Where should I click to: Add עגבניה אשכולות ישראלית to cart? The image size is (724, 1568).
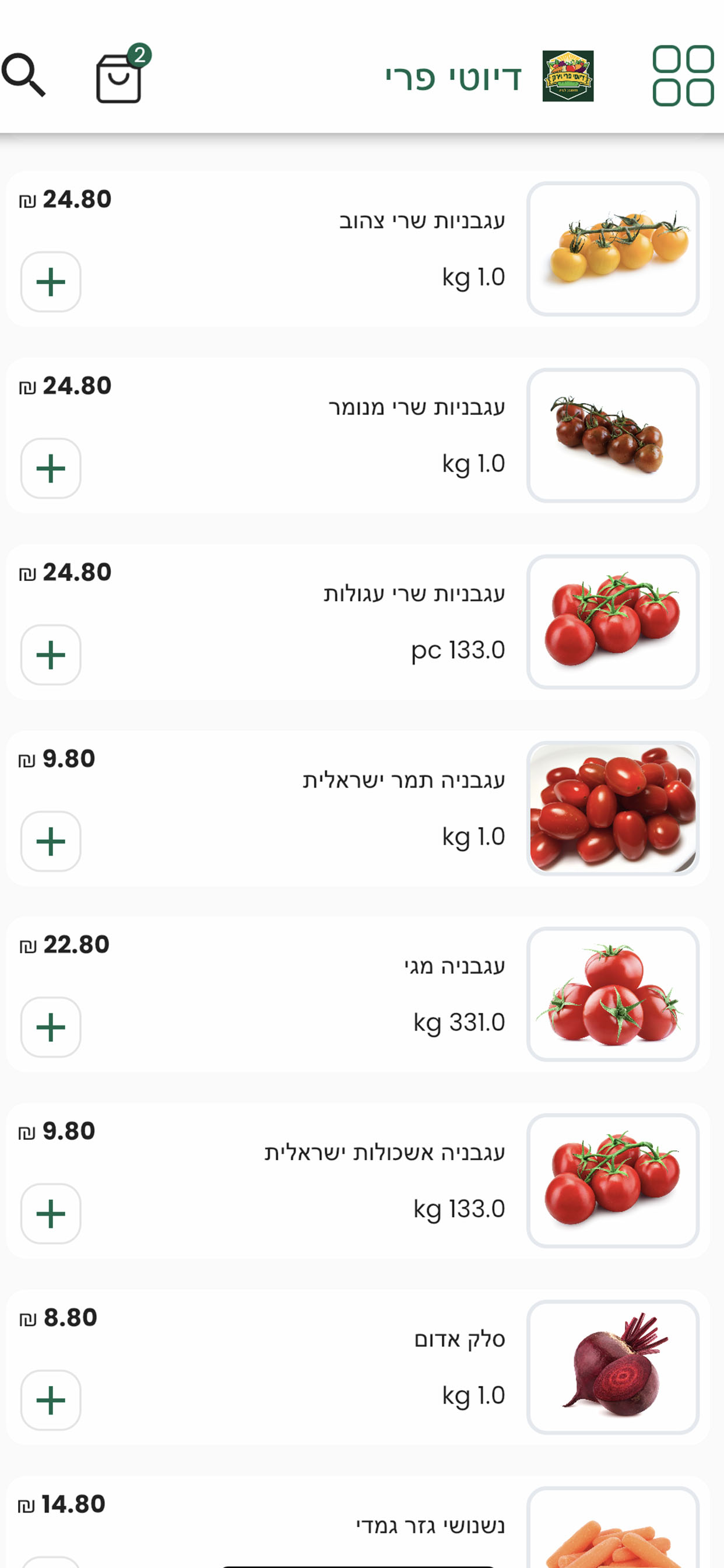tap(51, 1214)
